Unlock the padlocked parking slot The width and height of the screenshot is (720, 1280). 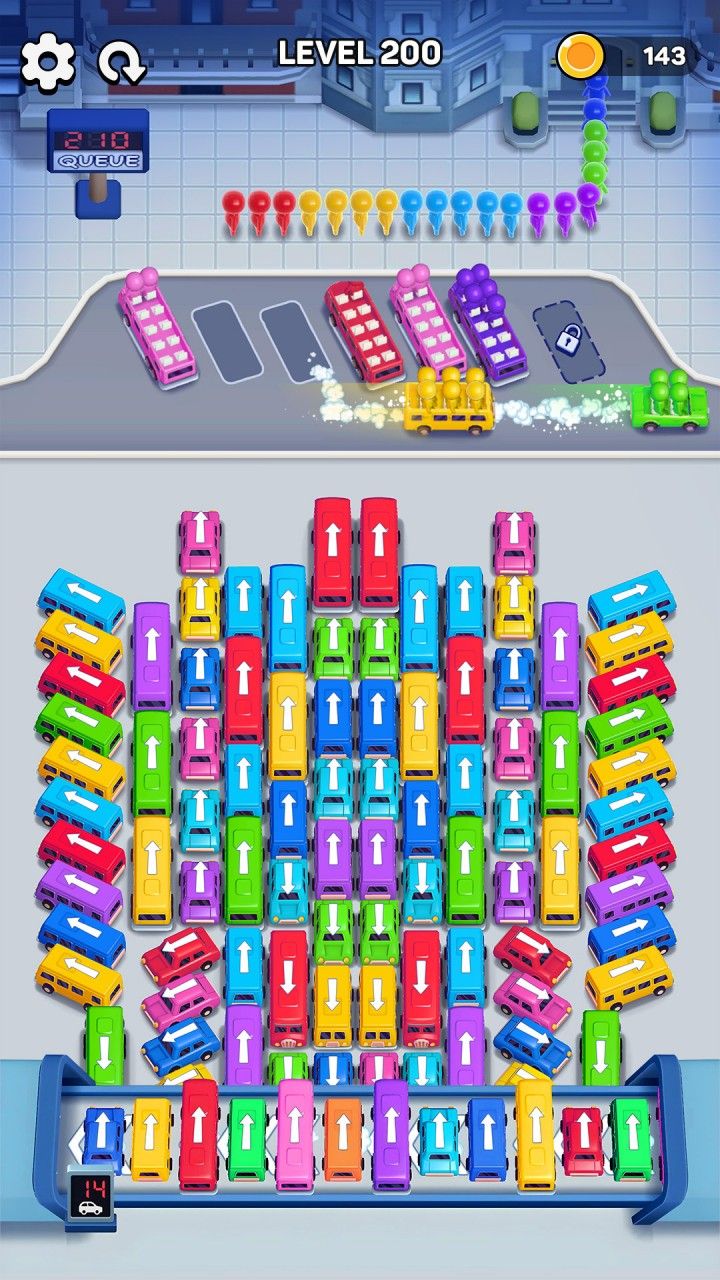(x=565, y=341)
